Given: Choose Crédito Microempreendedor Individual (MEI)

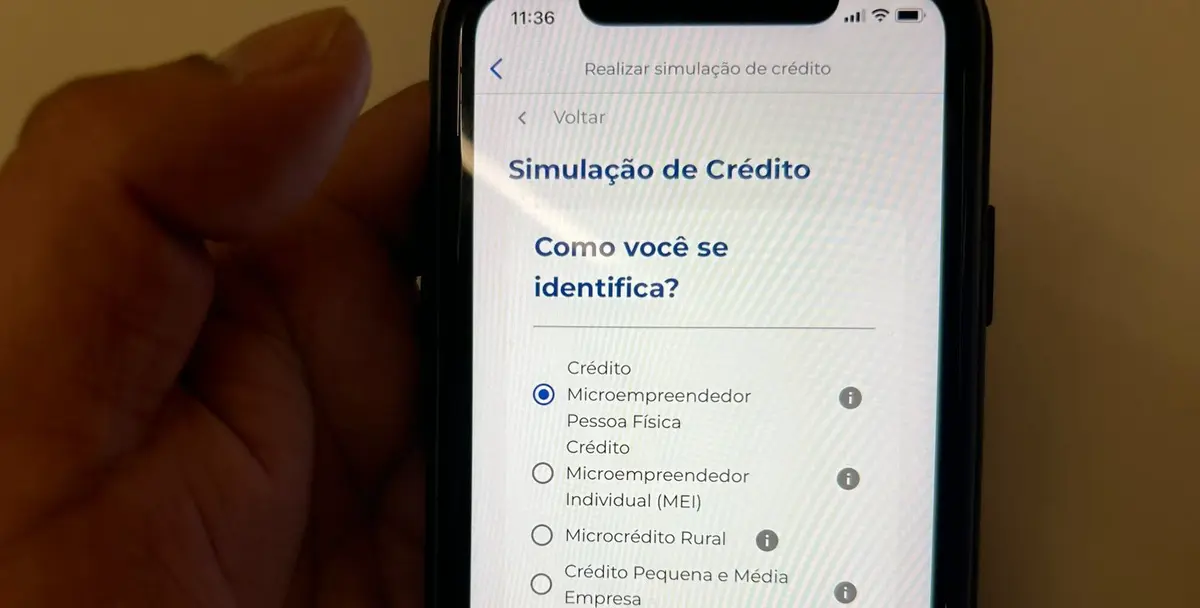Looking at the screenshot, I should coord(542,473).
